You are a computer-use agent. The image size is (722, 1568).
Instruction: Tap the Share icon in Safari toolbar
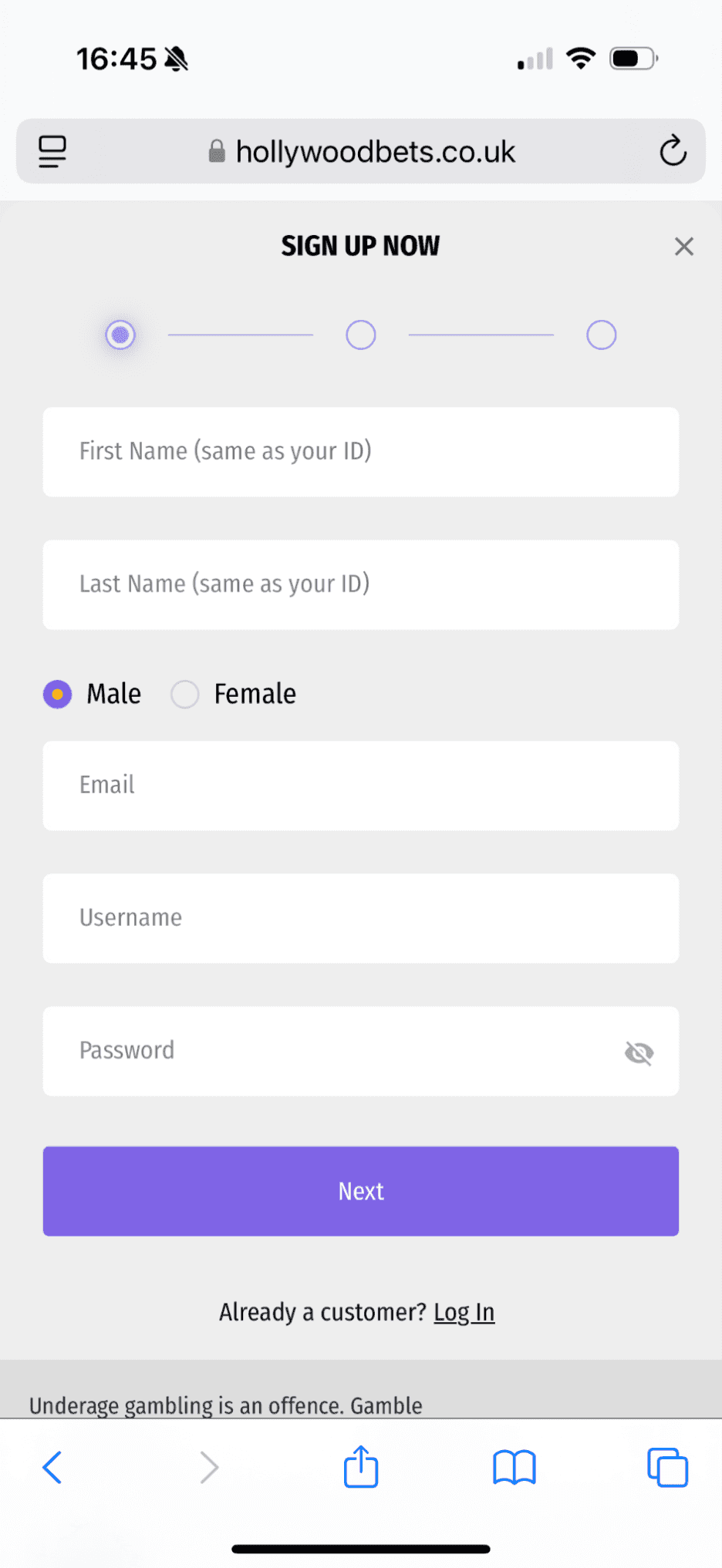tap(360, 1467)
